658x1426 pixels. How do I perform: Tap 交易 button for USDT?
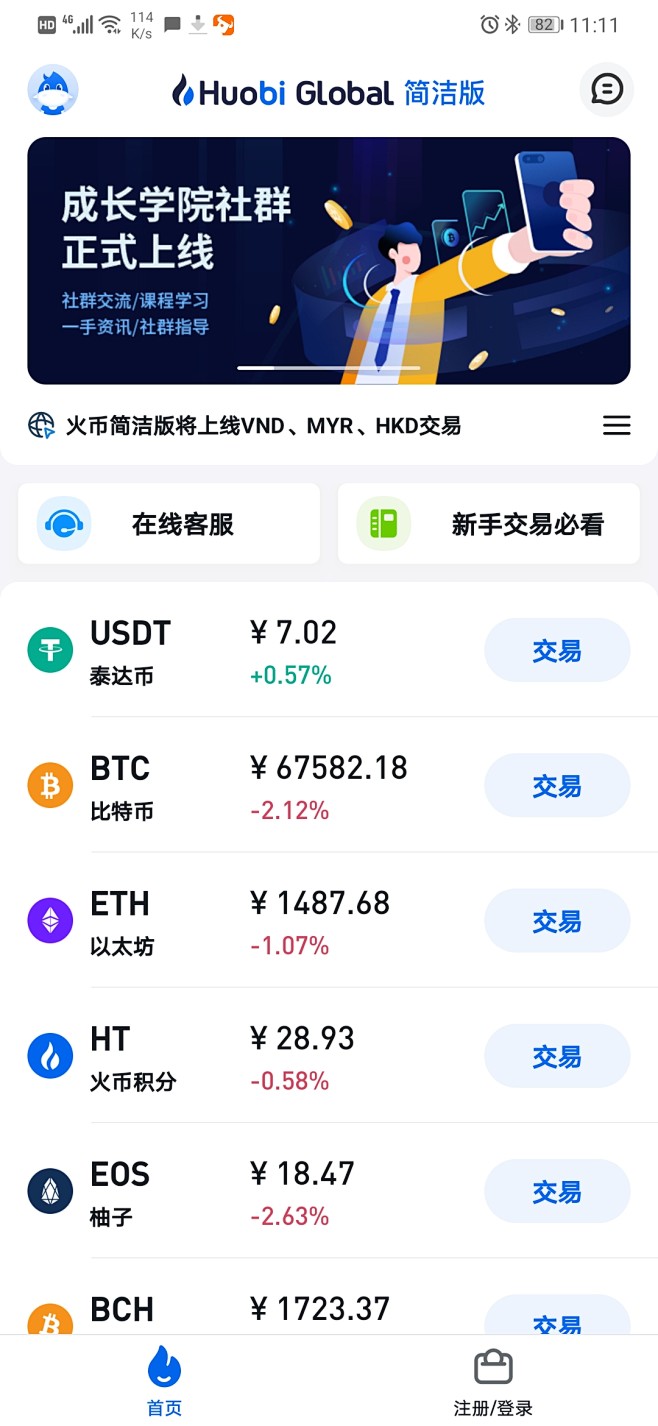[557, 651]
